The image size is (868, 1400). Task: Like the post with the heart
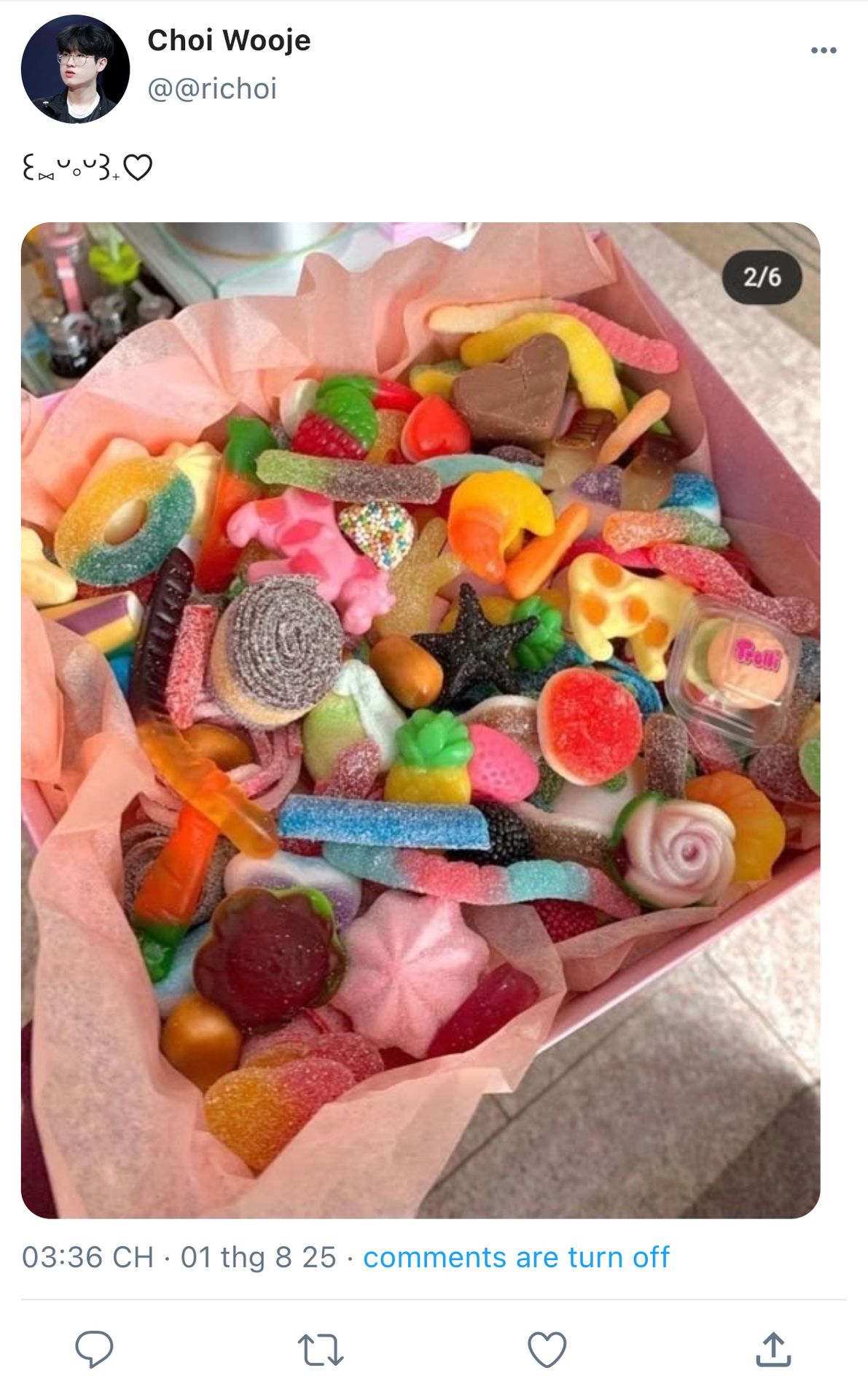pyautogui.click(x=547, y=1349)
